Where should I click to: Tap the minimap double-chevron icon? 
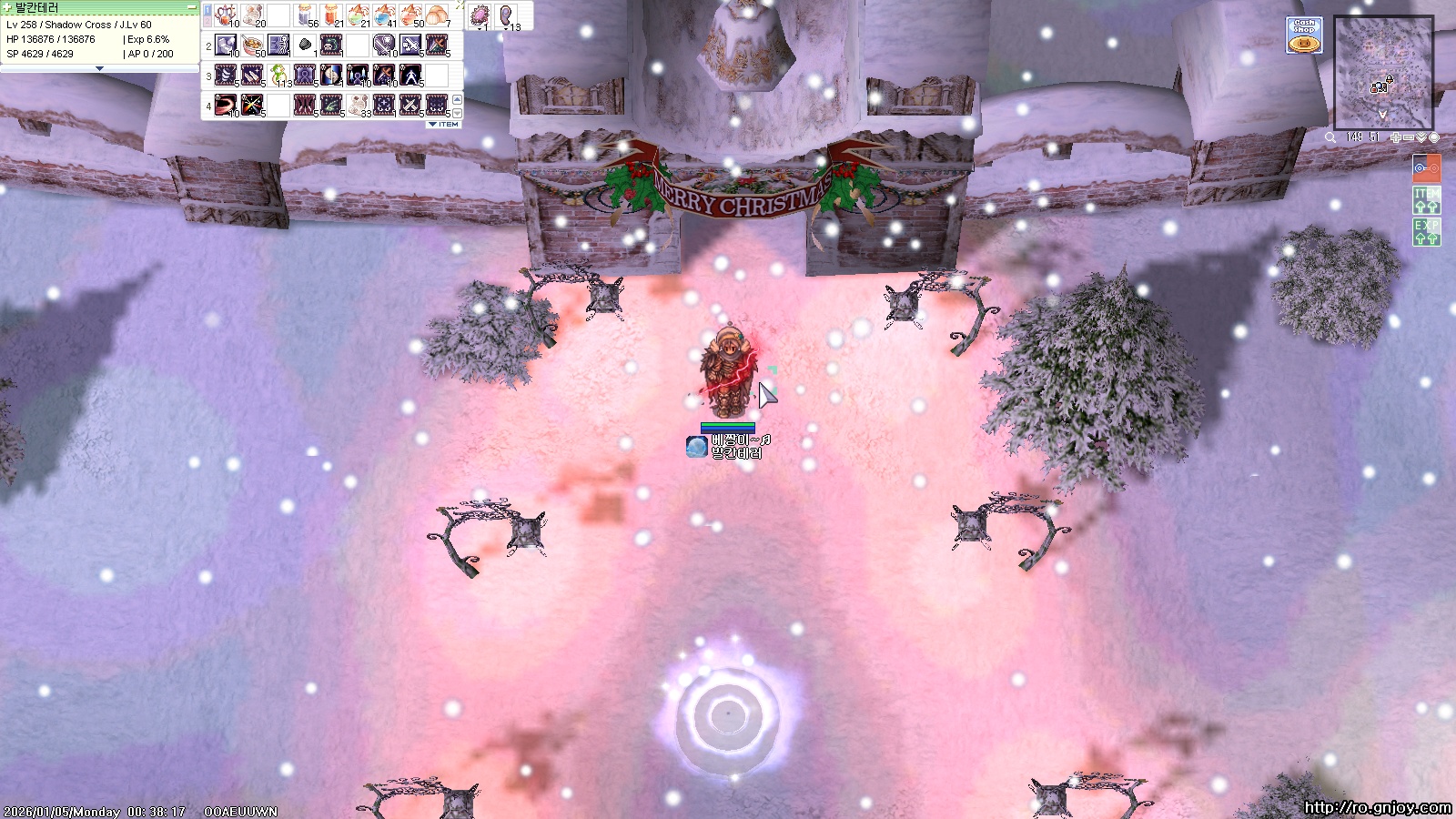(1421, 137)
